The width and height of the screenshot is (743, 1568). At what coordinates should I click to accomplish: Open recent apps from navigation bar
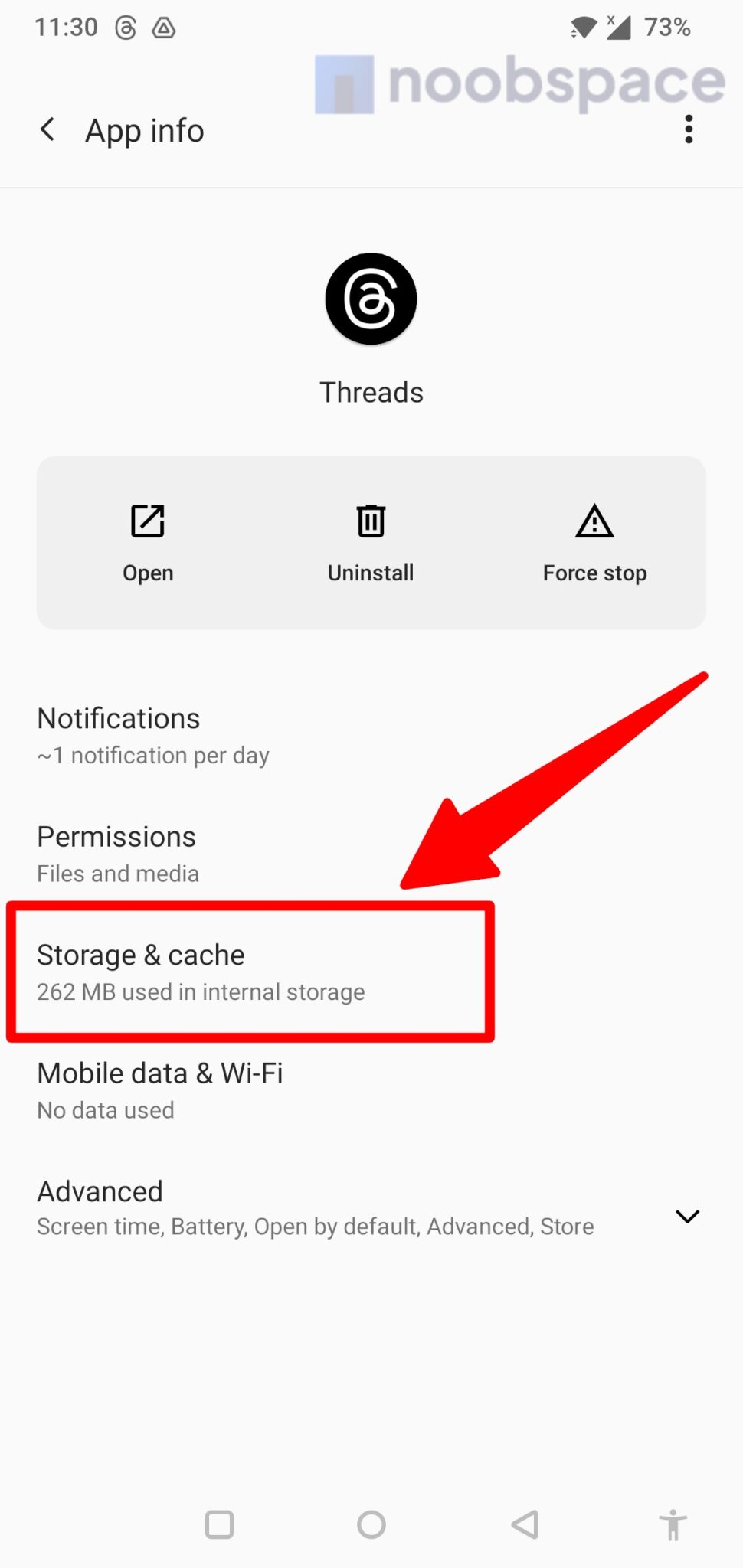coord(219,1524)
